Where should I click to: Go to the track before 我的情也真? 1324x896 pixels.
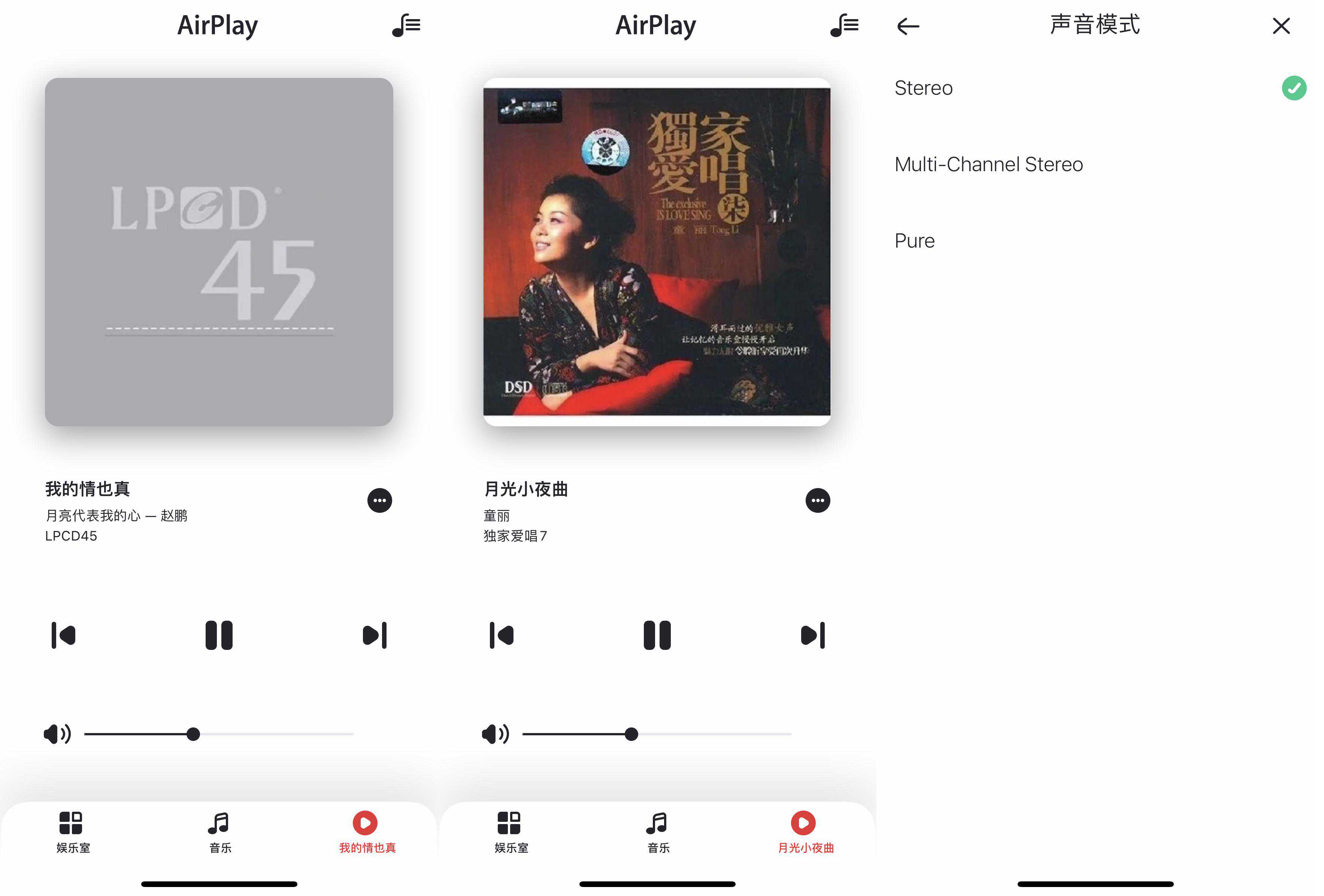[x=63, y=635]
